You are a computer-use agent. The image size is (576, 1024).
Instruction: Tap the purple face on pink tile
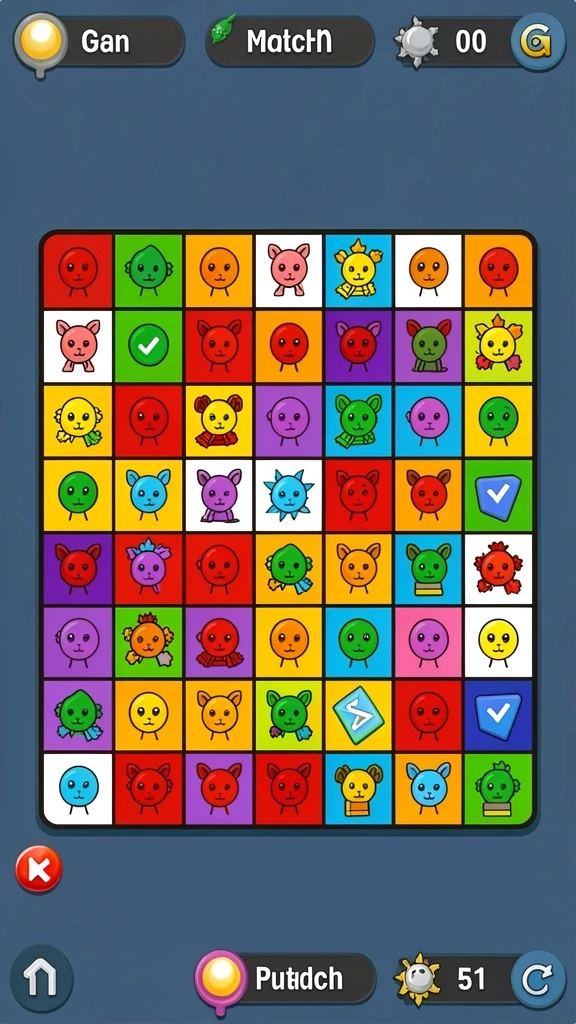[428, 642]
